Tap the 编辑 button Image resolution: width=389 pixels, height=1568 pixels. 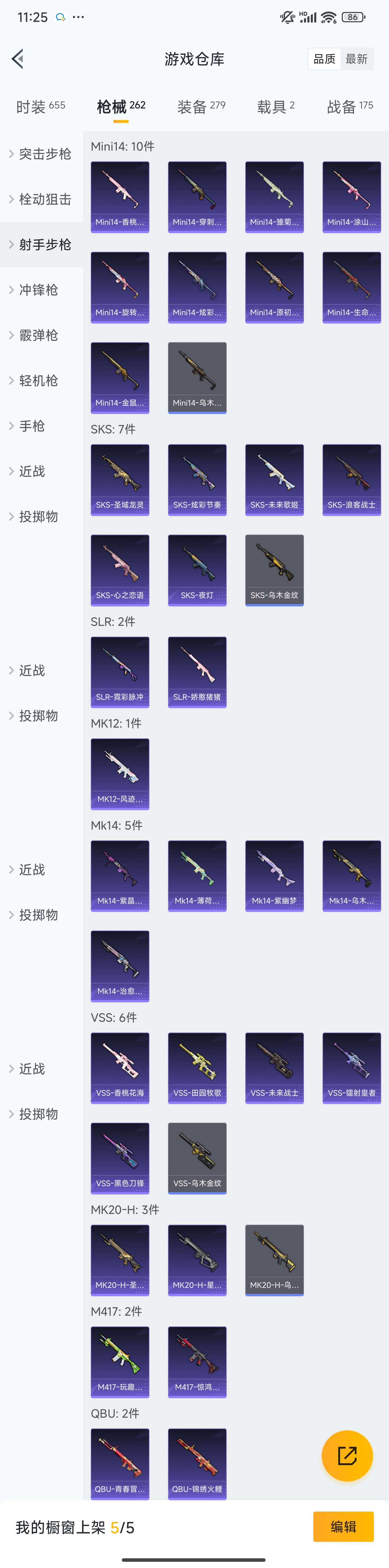343,1527
